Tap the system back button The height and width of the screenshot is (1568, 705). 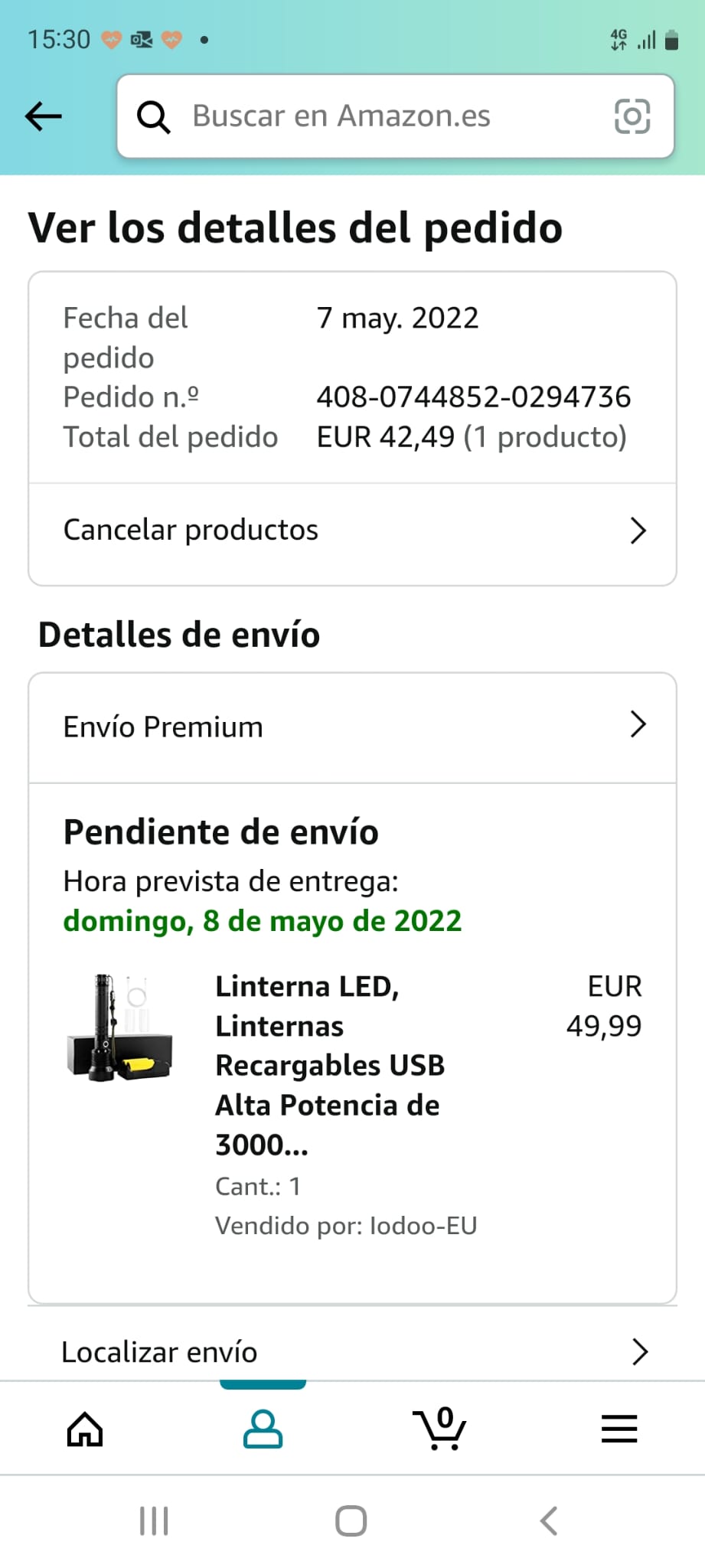coord(549,1521)
